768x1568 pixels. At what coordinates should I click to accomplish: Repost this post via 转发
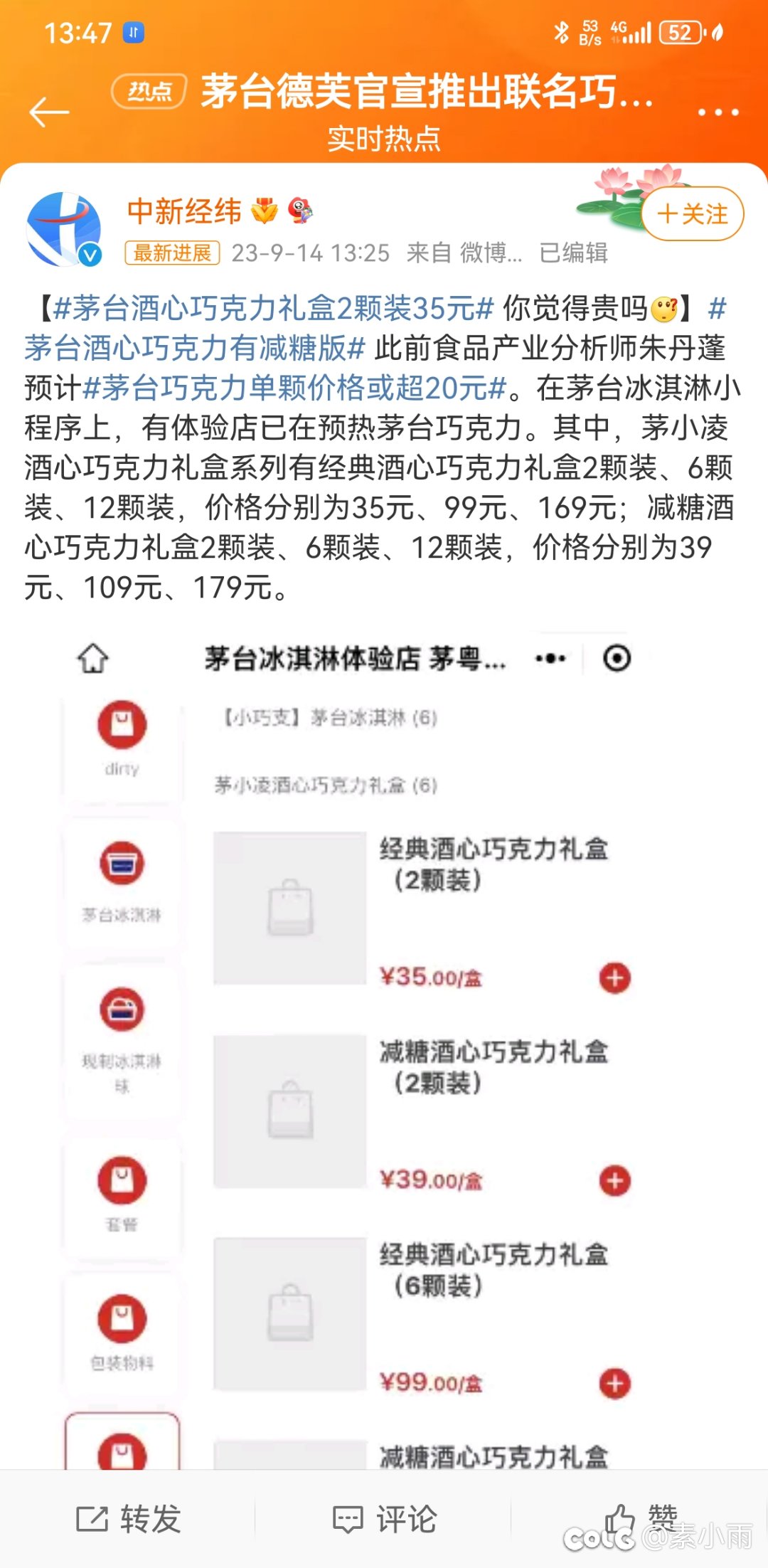[128, 1519]
